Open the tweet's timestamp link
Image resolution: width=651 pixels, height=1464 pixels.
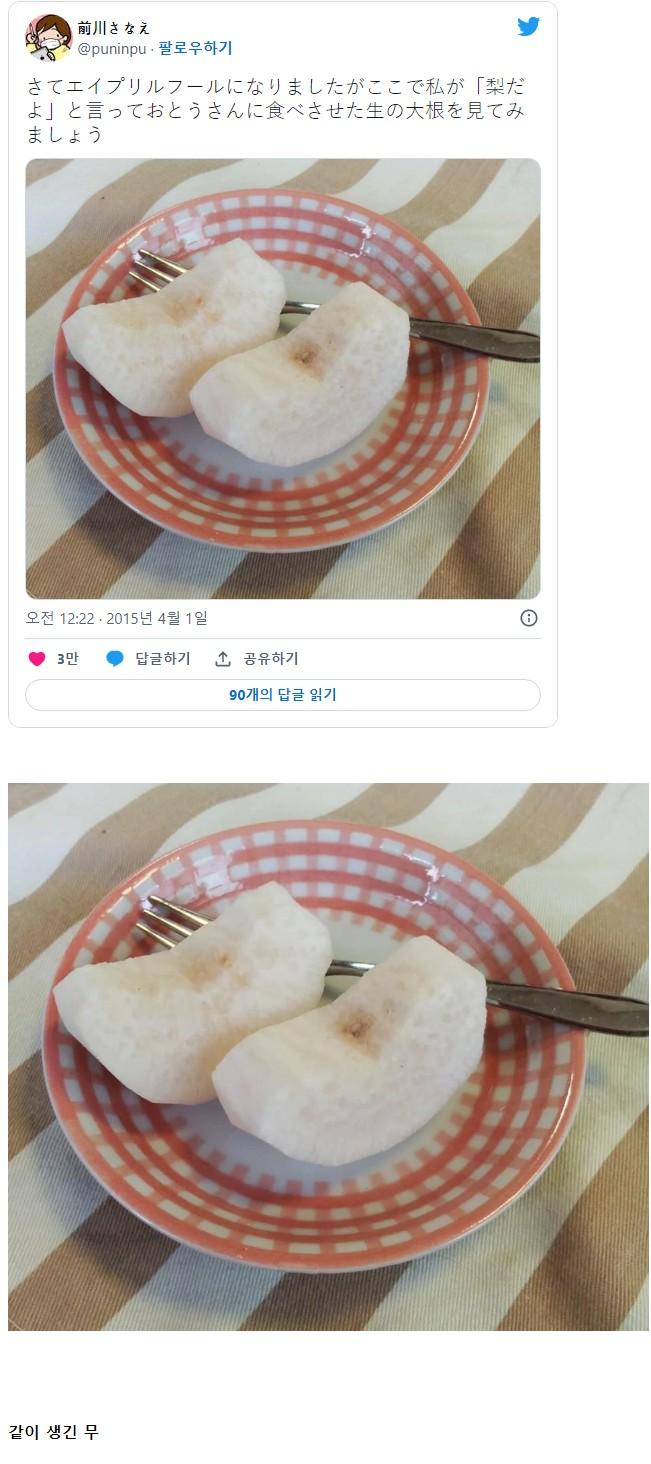coord(117,618)
